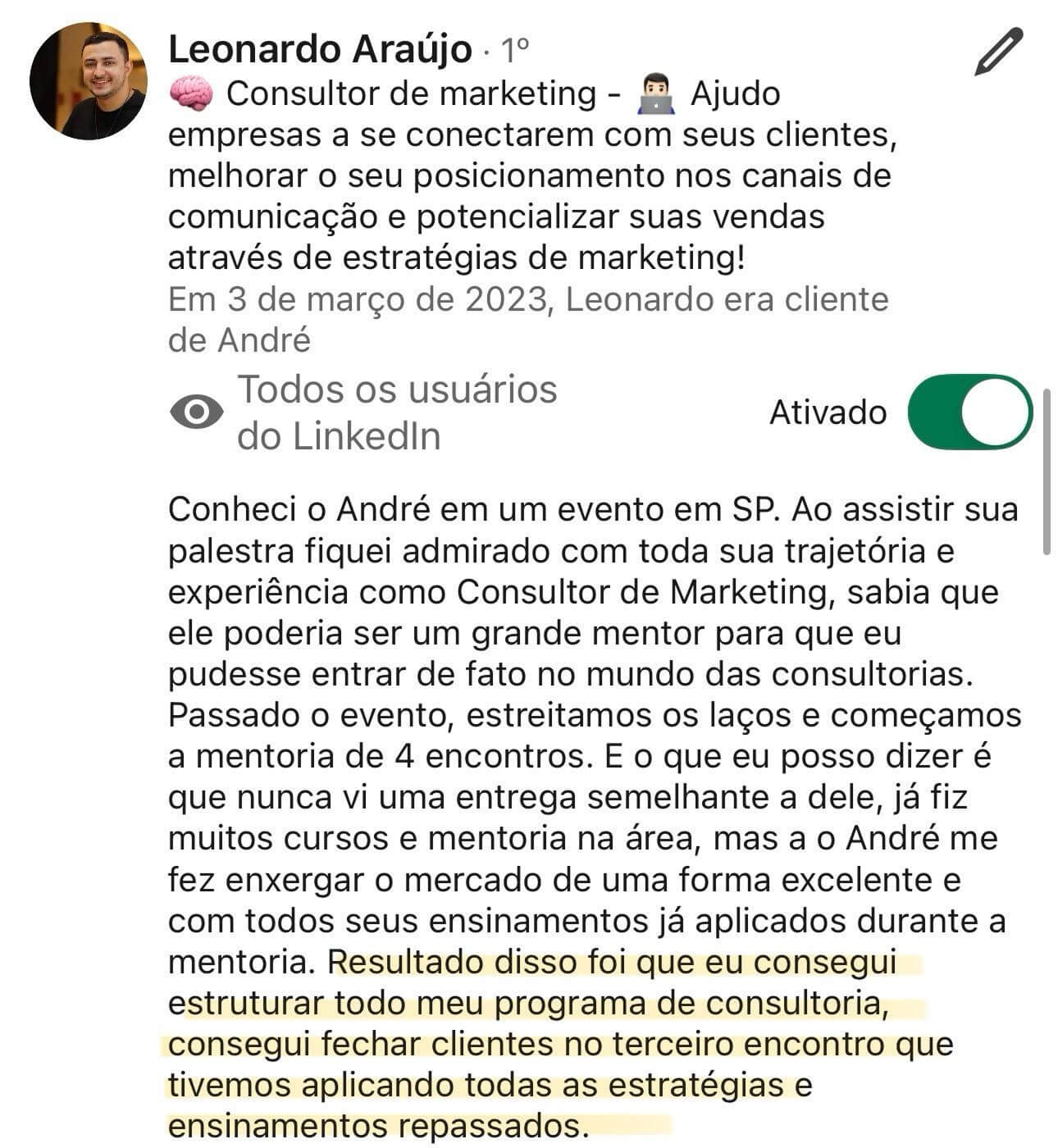Tap the pencil edit icon
The height and width of the screenshot is (1148, 1058).
(x=999, y=51)
